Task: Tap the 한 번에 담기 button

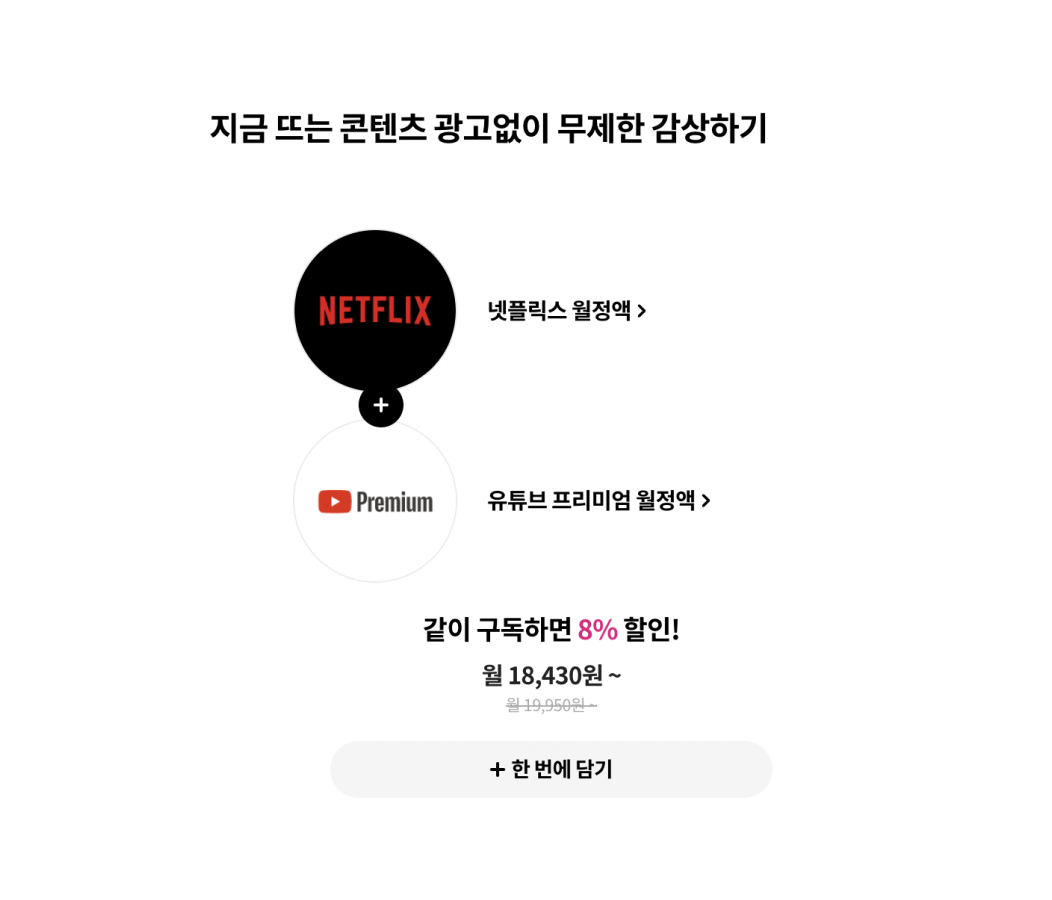Action: pos(551,769)
